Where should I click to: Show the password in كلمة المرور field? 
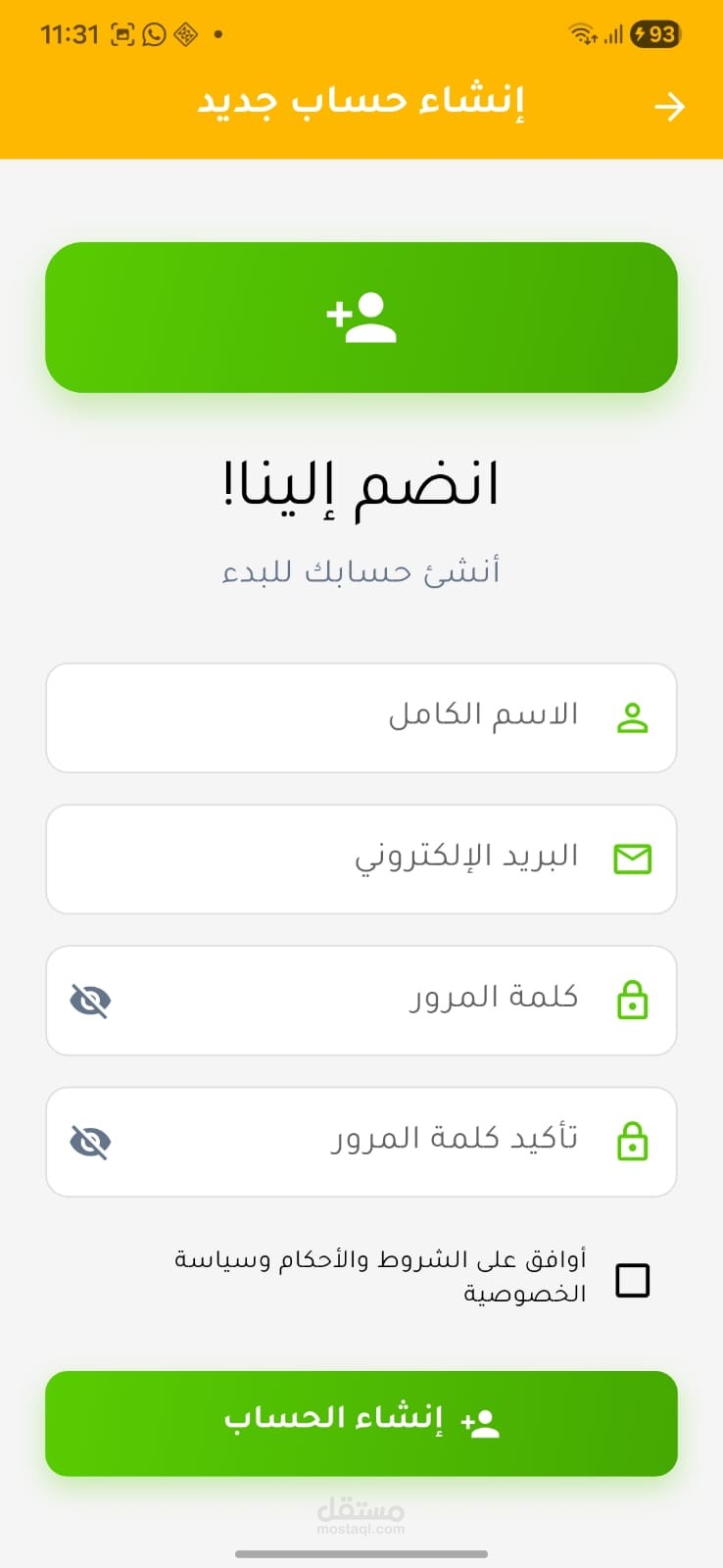pos(91,1001)
